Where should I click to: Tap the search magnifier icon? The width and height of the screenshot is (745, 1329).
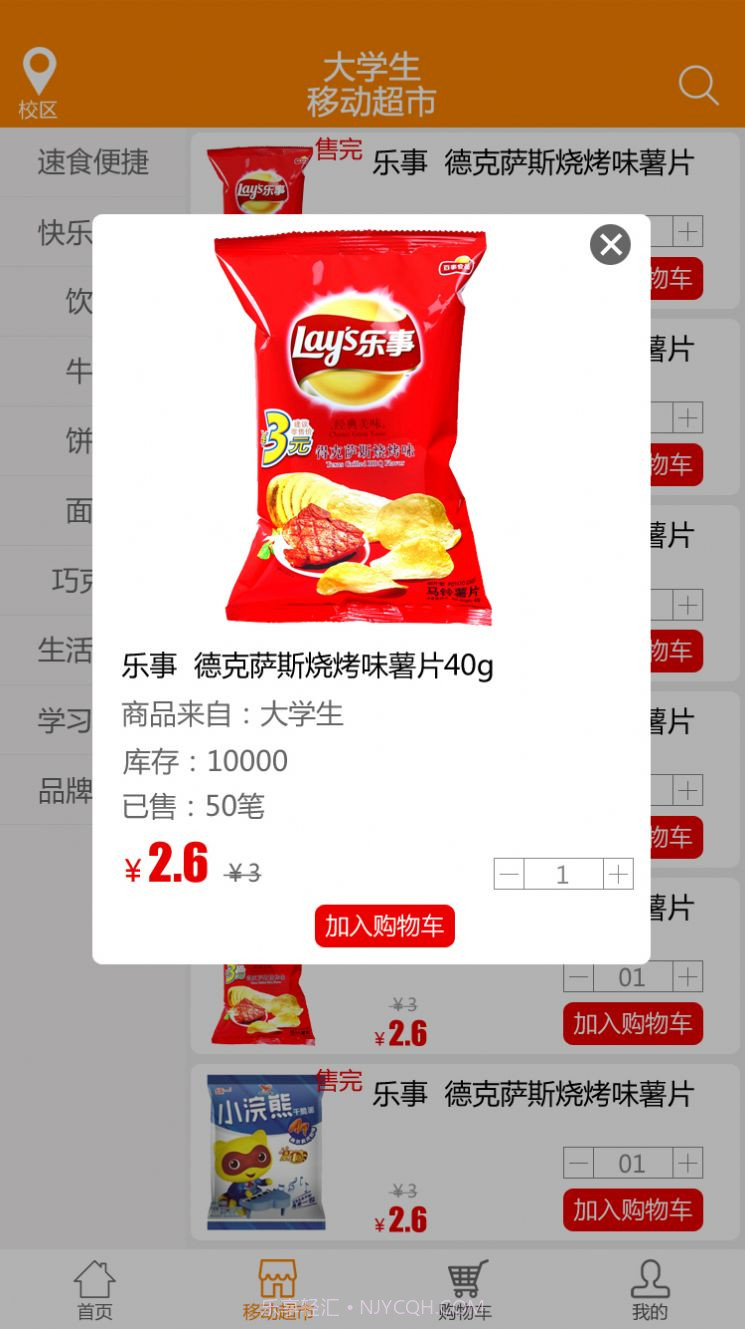698,86
